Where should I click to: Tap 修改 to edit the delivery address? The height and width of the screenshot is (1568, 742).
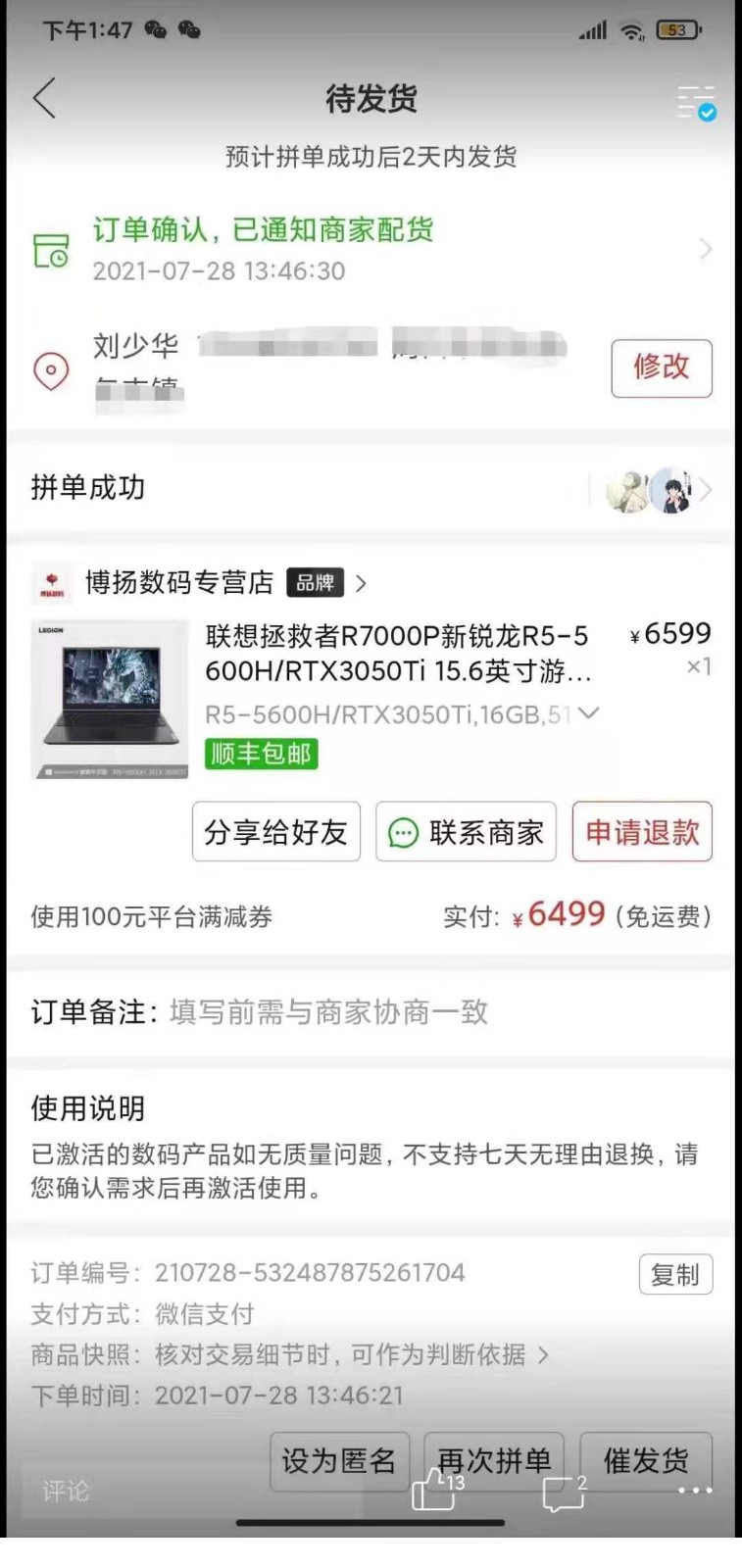(x=661, y=368)
